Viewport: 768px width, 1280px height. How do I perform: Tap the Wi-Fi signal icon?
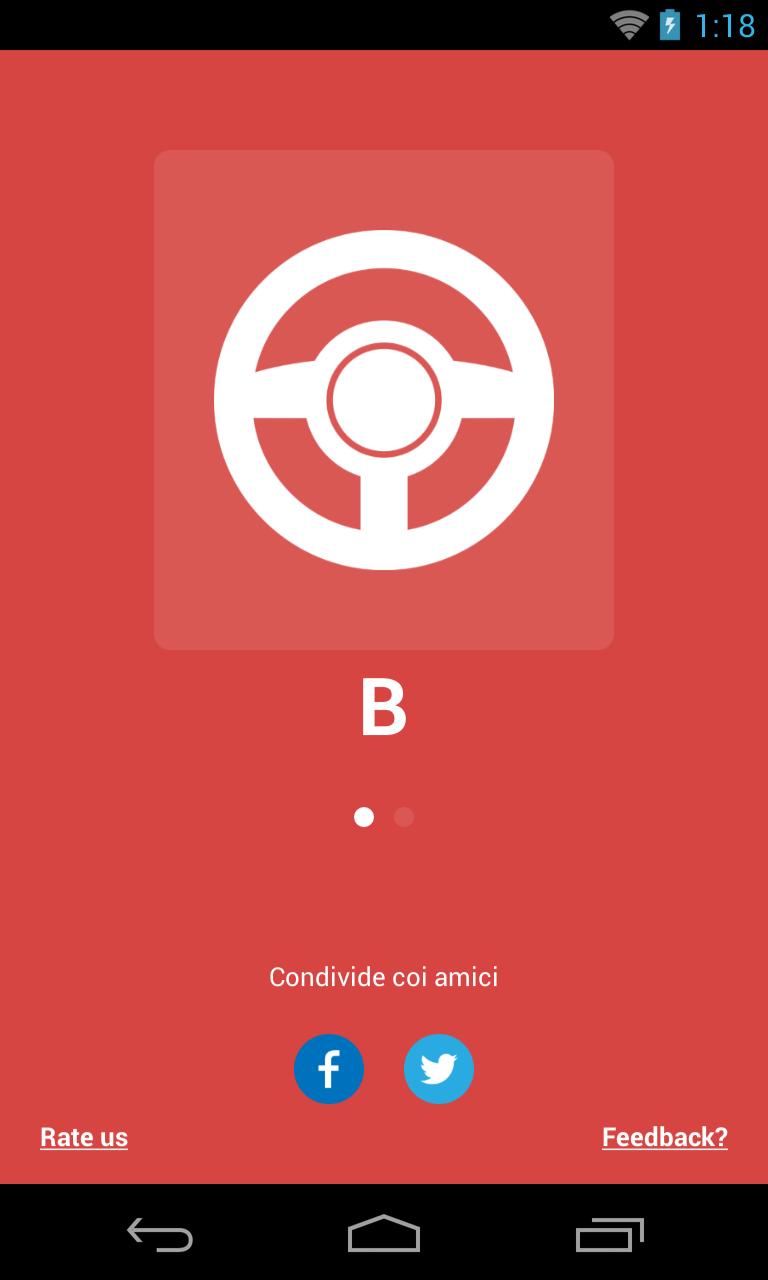628,26
